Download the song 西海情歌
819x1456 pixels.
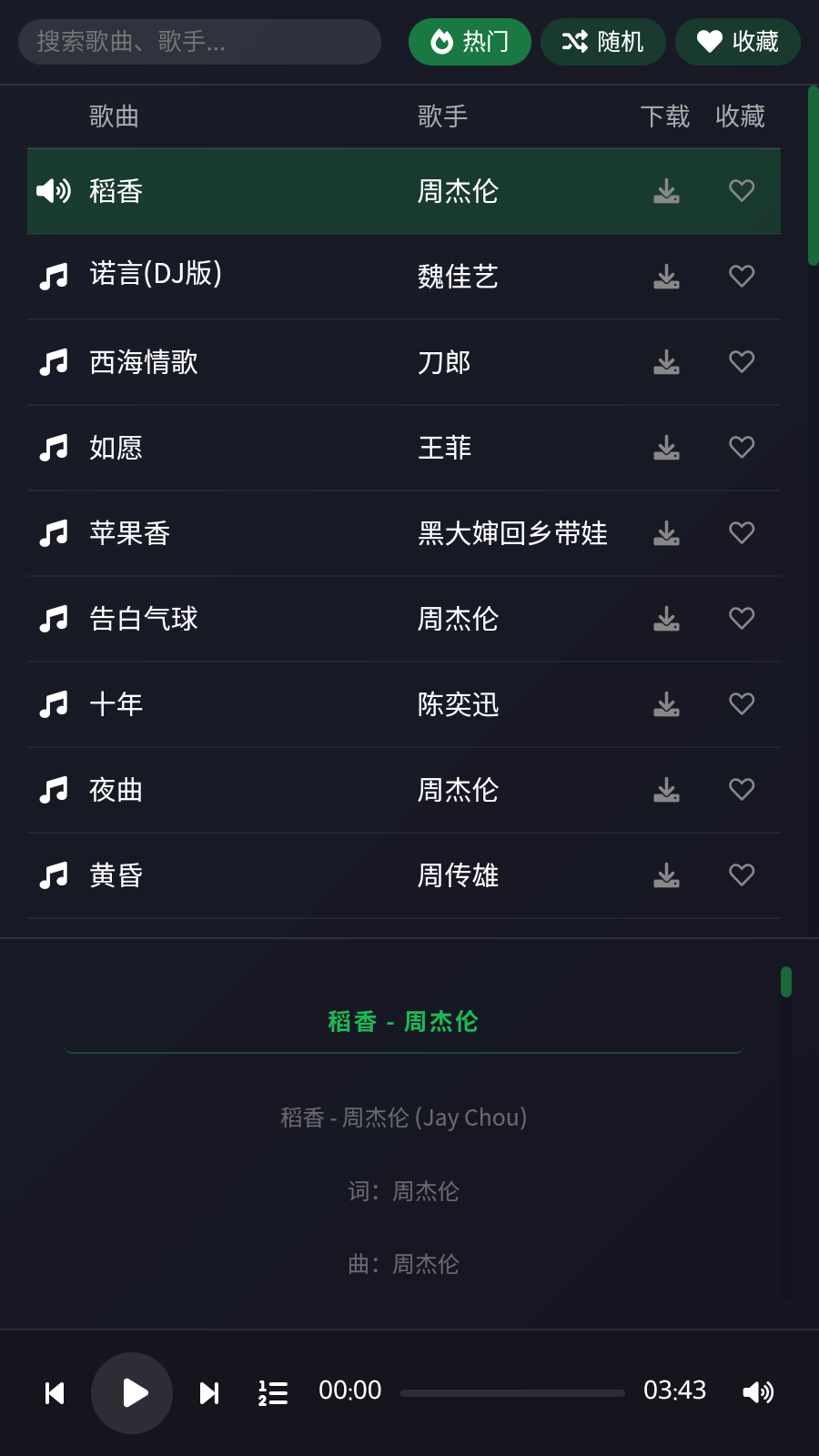[667, 362]
